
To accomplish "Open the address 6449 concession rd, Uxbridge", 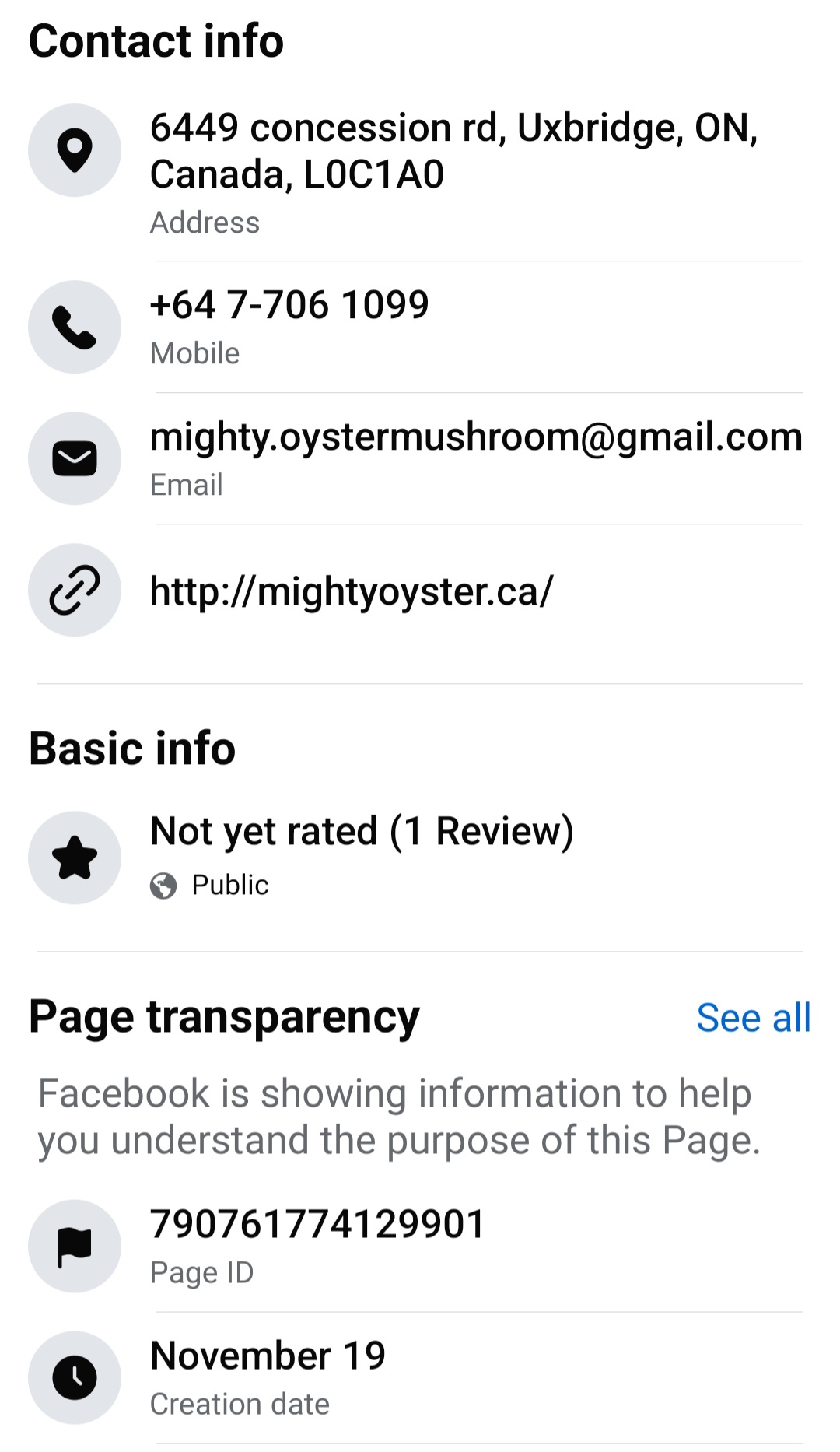I will [x=453, y=150].
